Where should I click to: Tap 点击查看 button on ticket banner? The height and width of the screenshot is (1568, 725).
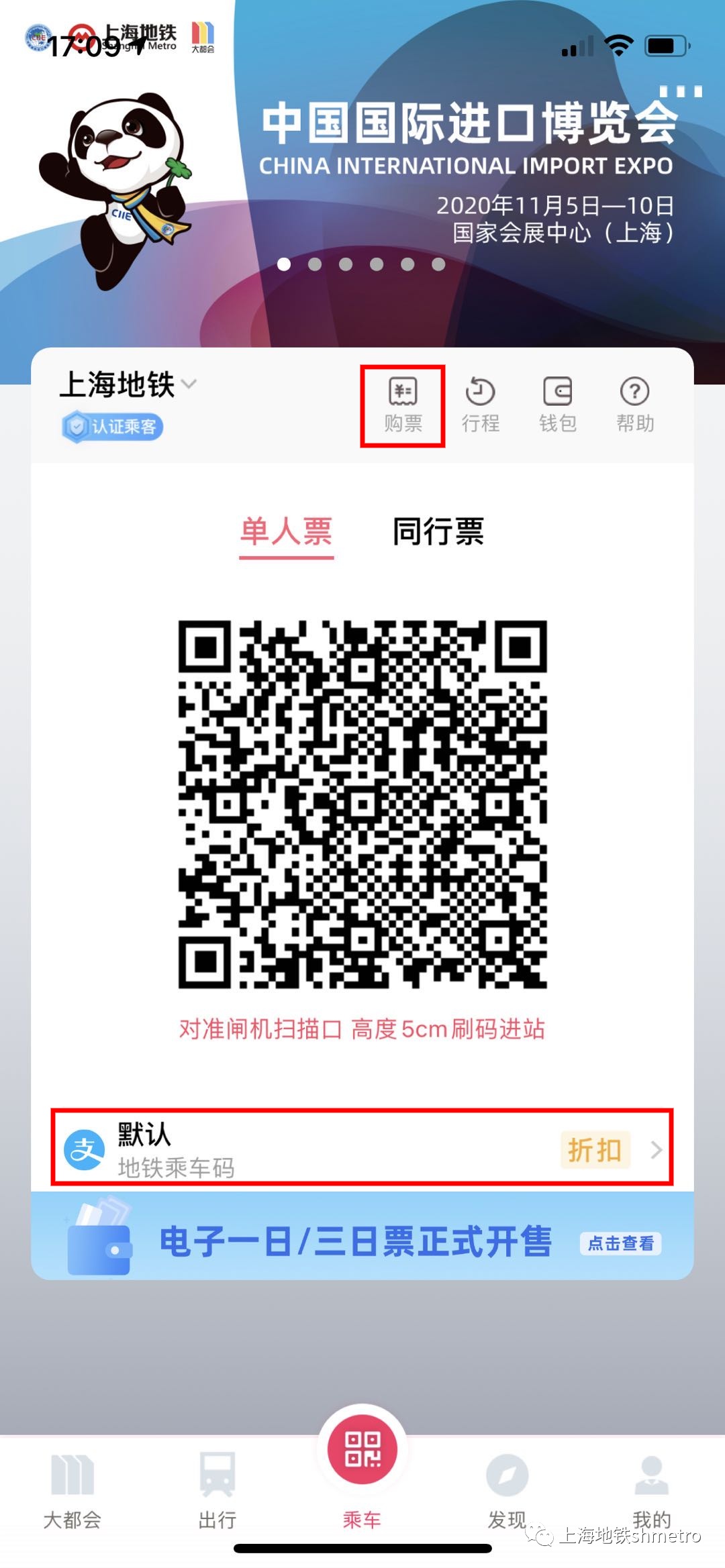click(x=620, y=1243)
